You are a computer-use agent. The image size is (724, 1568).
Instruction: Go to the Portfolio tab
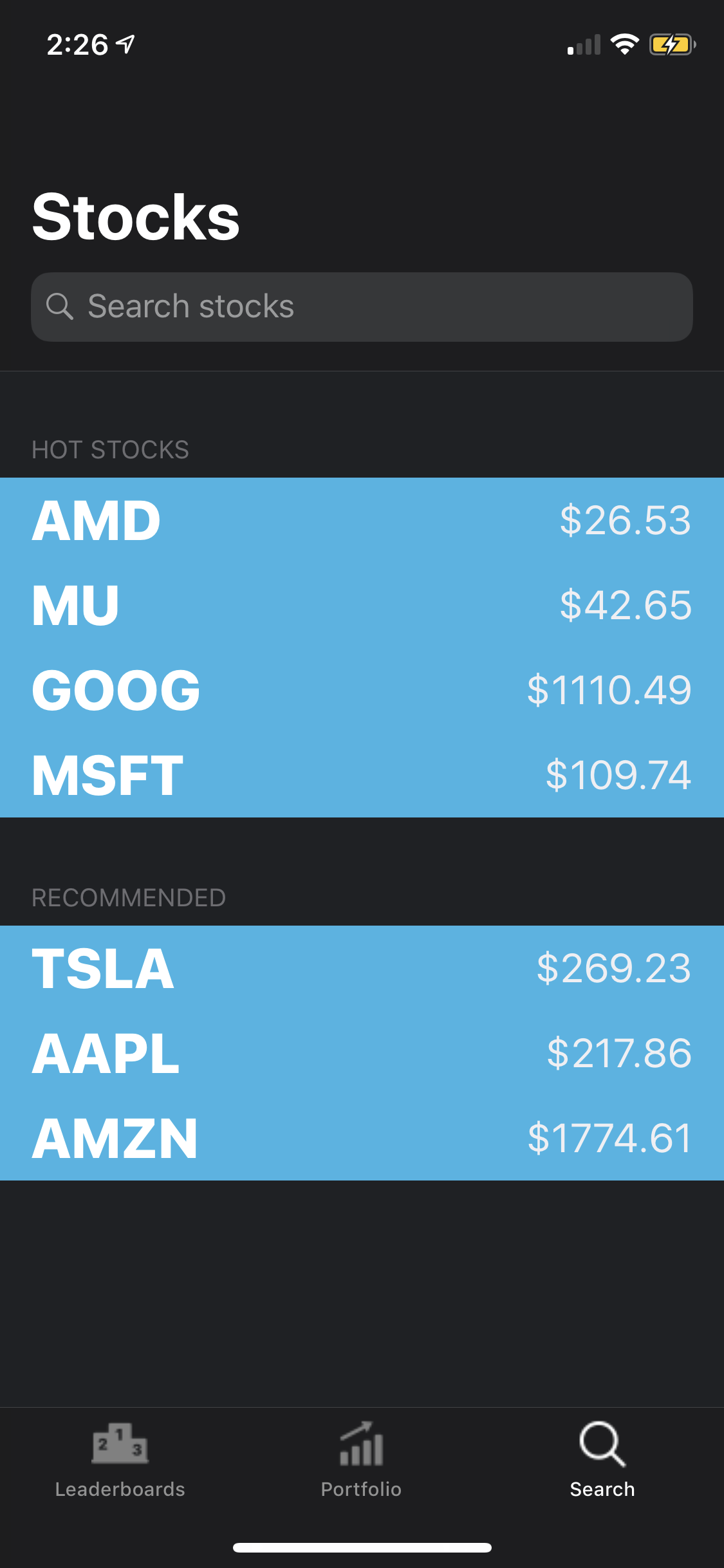click(361, 1461)
